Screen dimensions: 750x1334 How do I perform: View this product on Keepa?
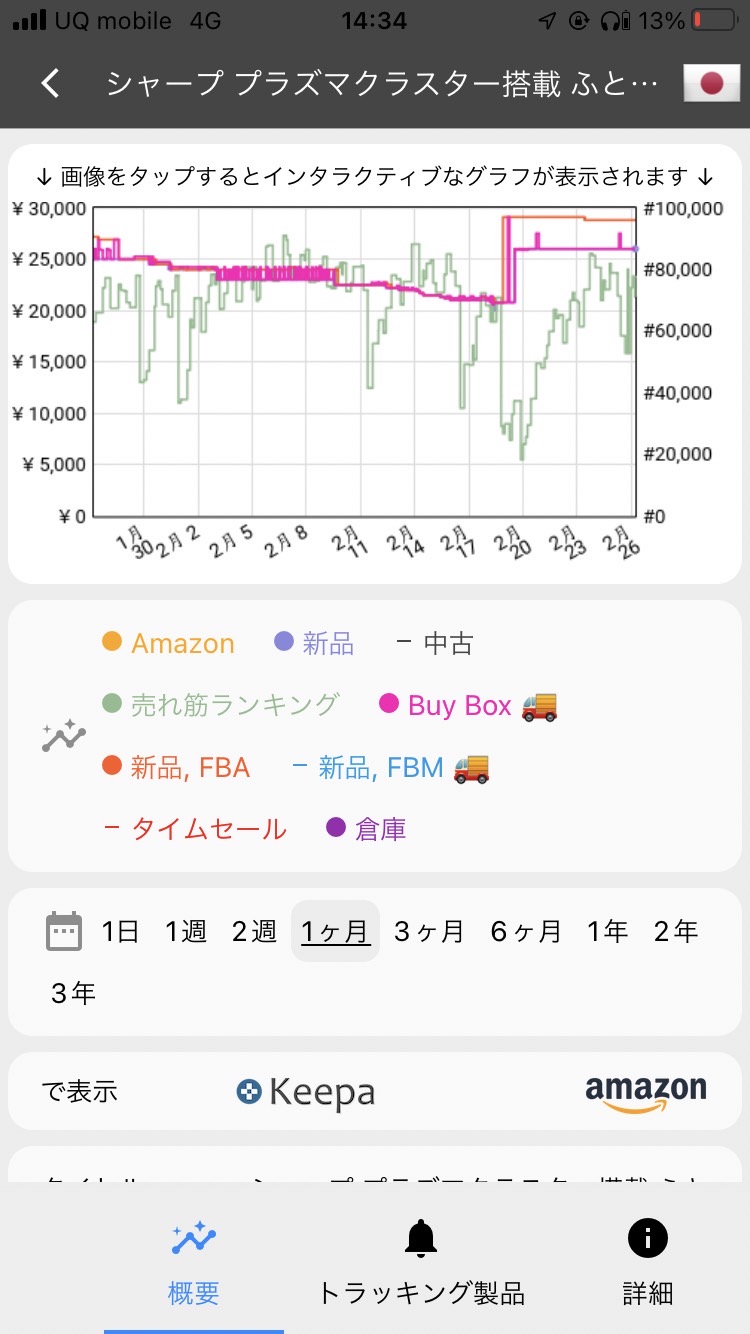click(305, 1092)
